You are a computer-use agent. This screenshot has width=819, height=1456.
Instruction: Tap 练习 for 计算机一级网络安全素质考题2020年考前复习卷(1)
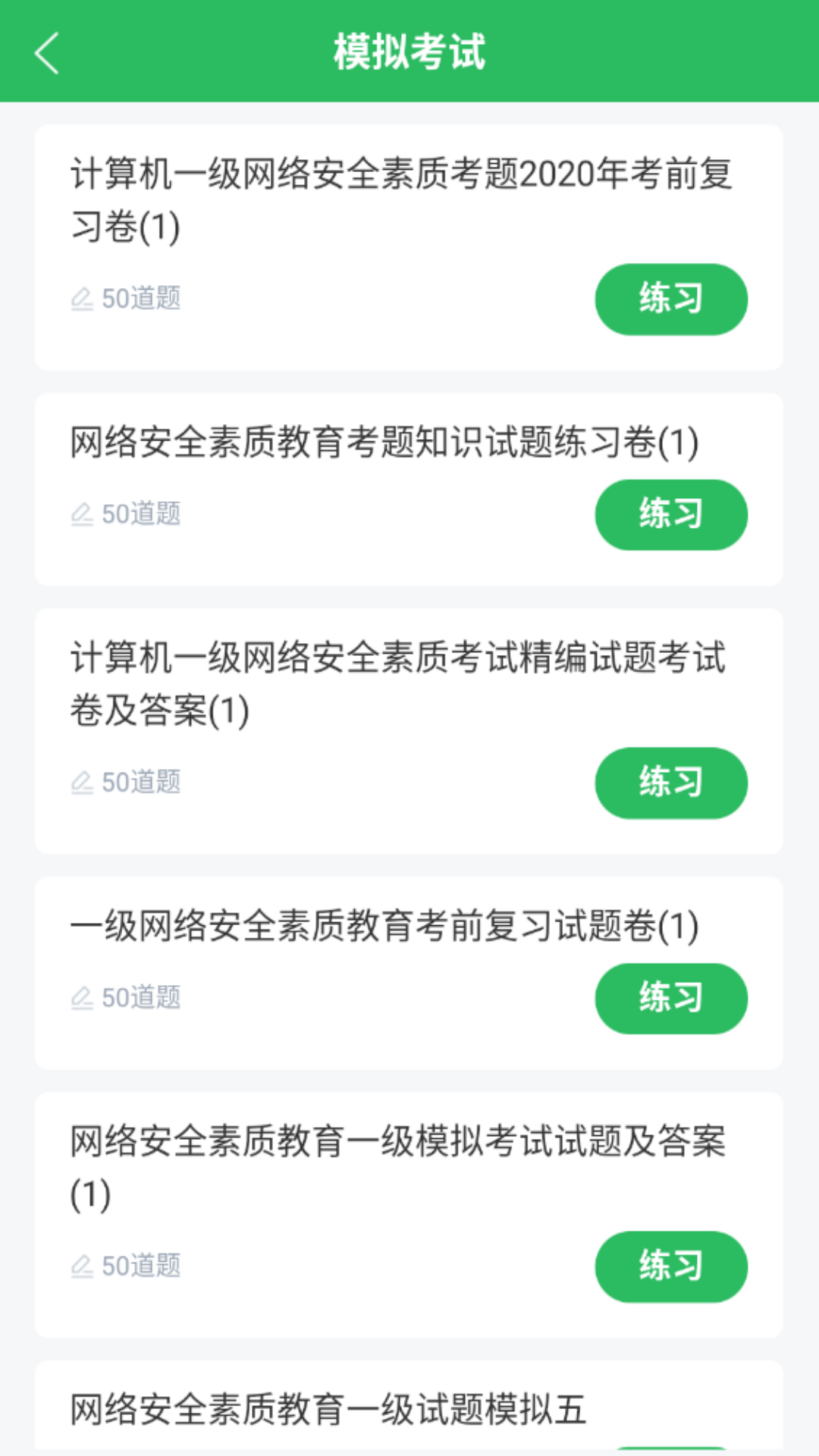671,299
